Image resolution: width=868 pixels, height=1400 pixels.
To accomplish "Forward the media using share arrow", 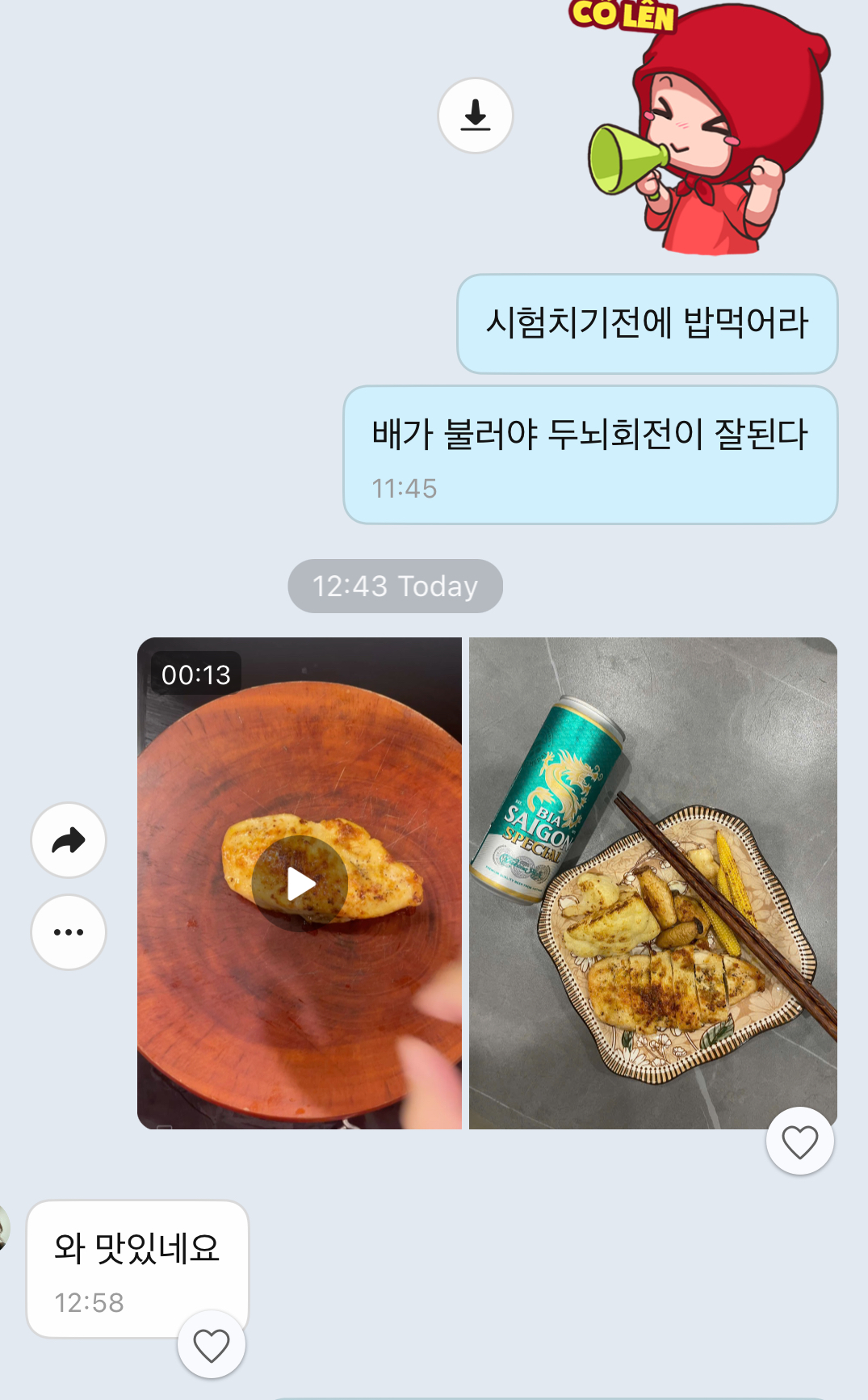I will (69, 840).
